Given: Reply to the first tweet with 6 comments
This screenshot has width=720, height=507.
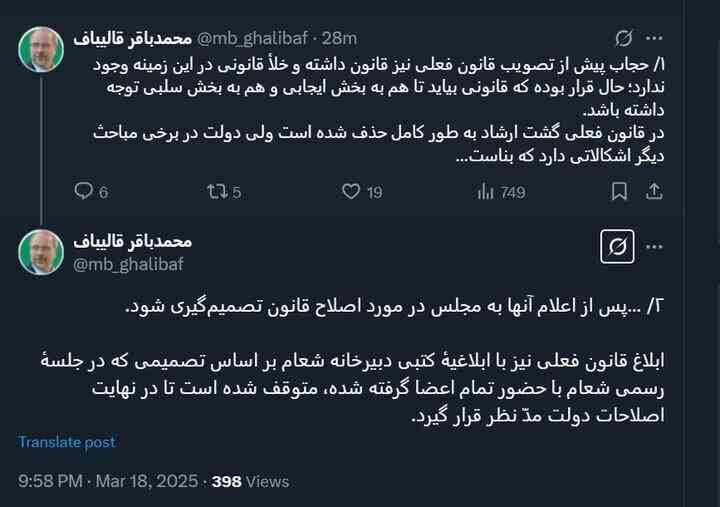Looking at the screenshot, I should click(84, 191).
